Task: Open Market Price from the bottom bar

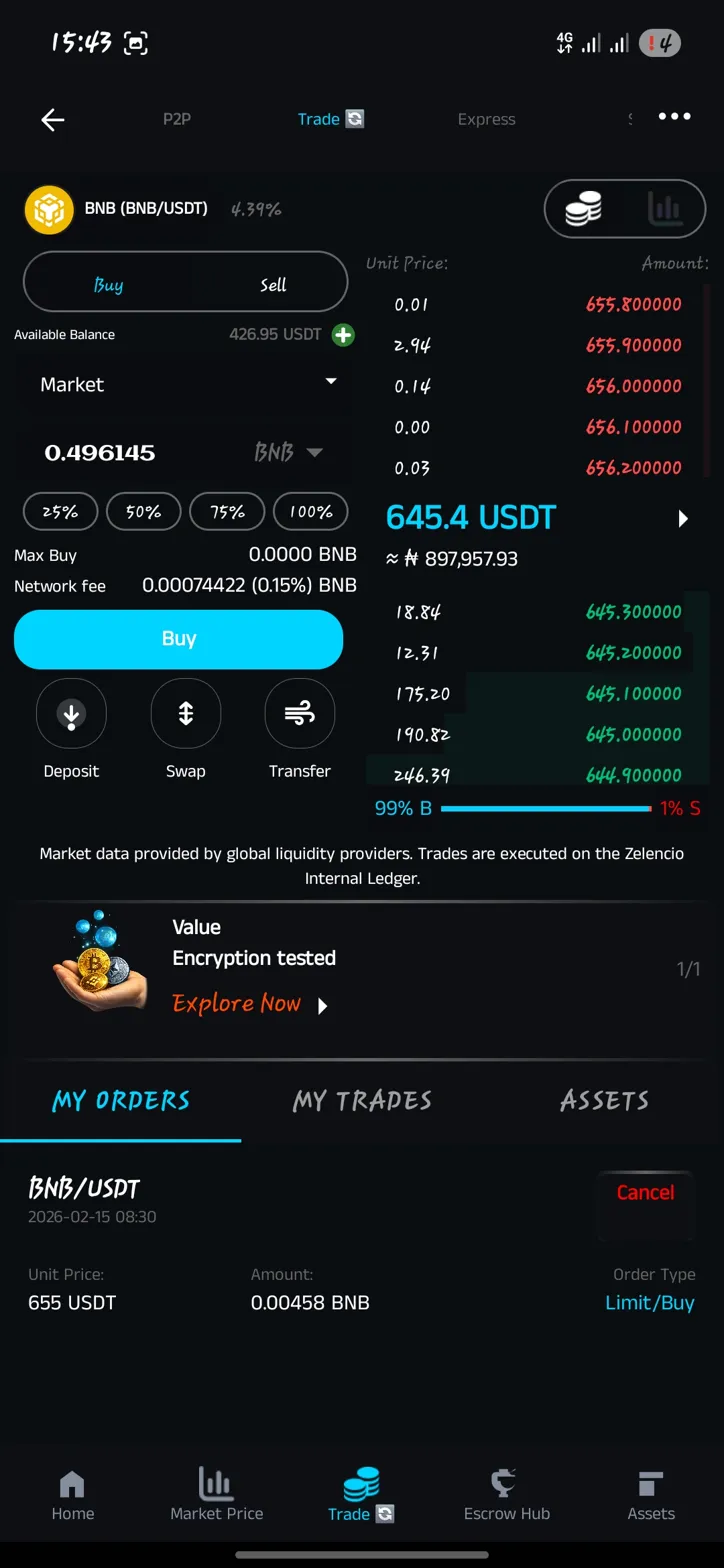Action: click(216, 1493)
